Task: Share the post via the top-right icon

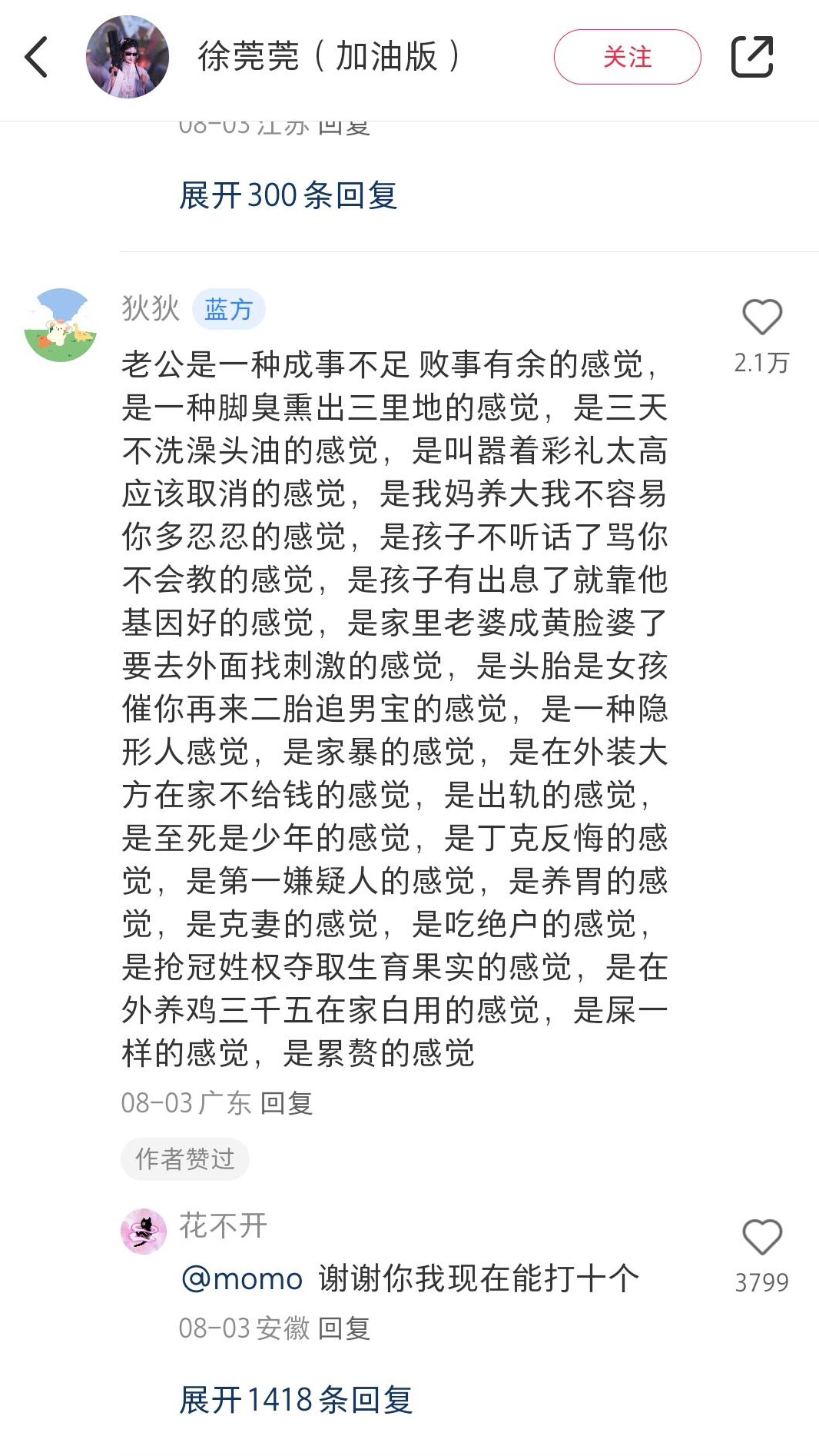Action: click(x=751, y=57)
